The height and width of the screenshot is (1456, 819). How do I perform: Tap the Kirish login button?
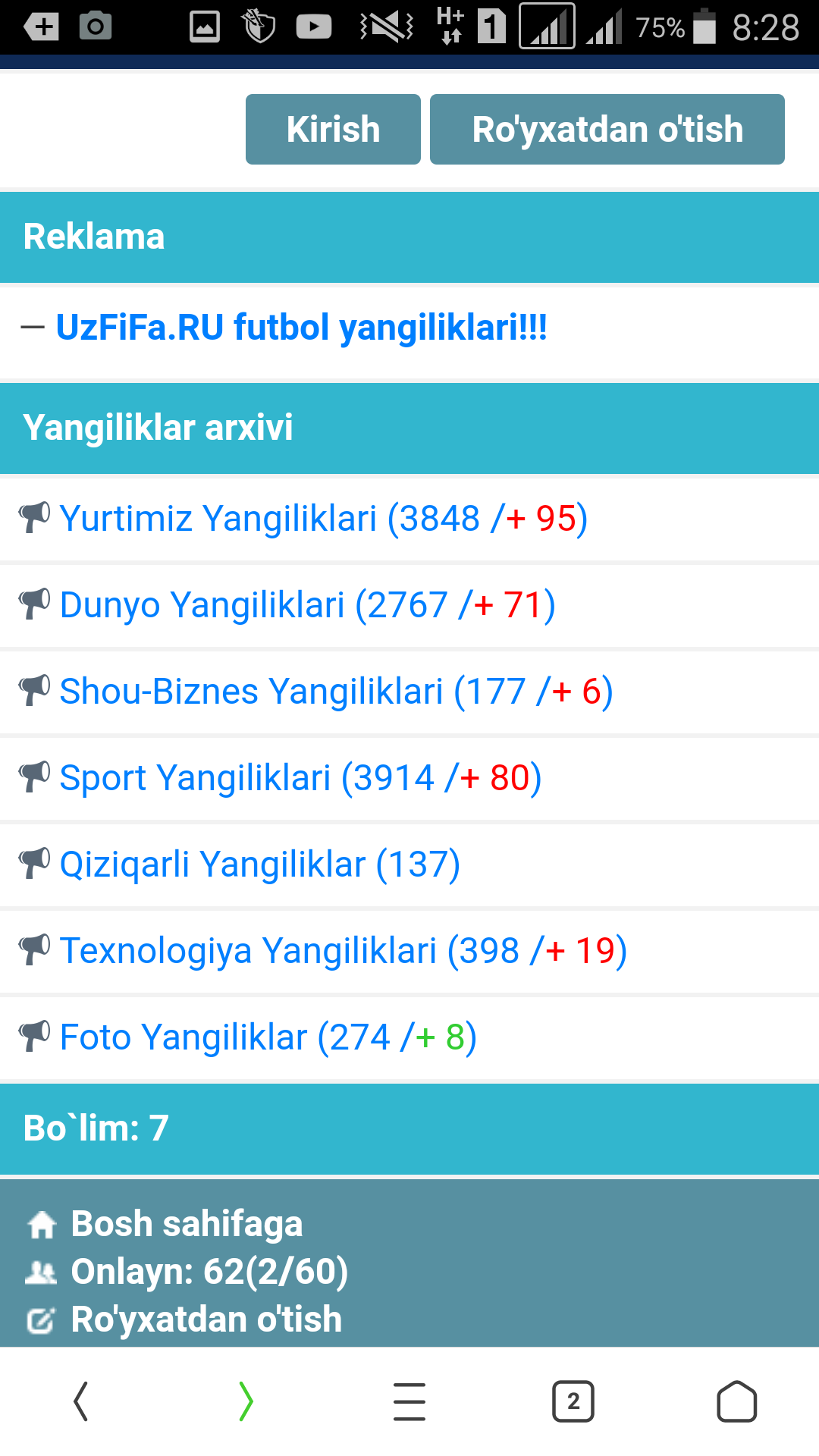coord(333,129)
